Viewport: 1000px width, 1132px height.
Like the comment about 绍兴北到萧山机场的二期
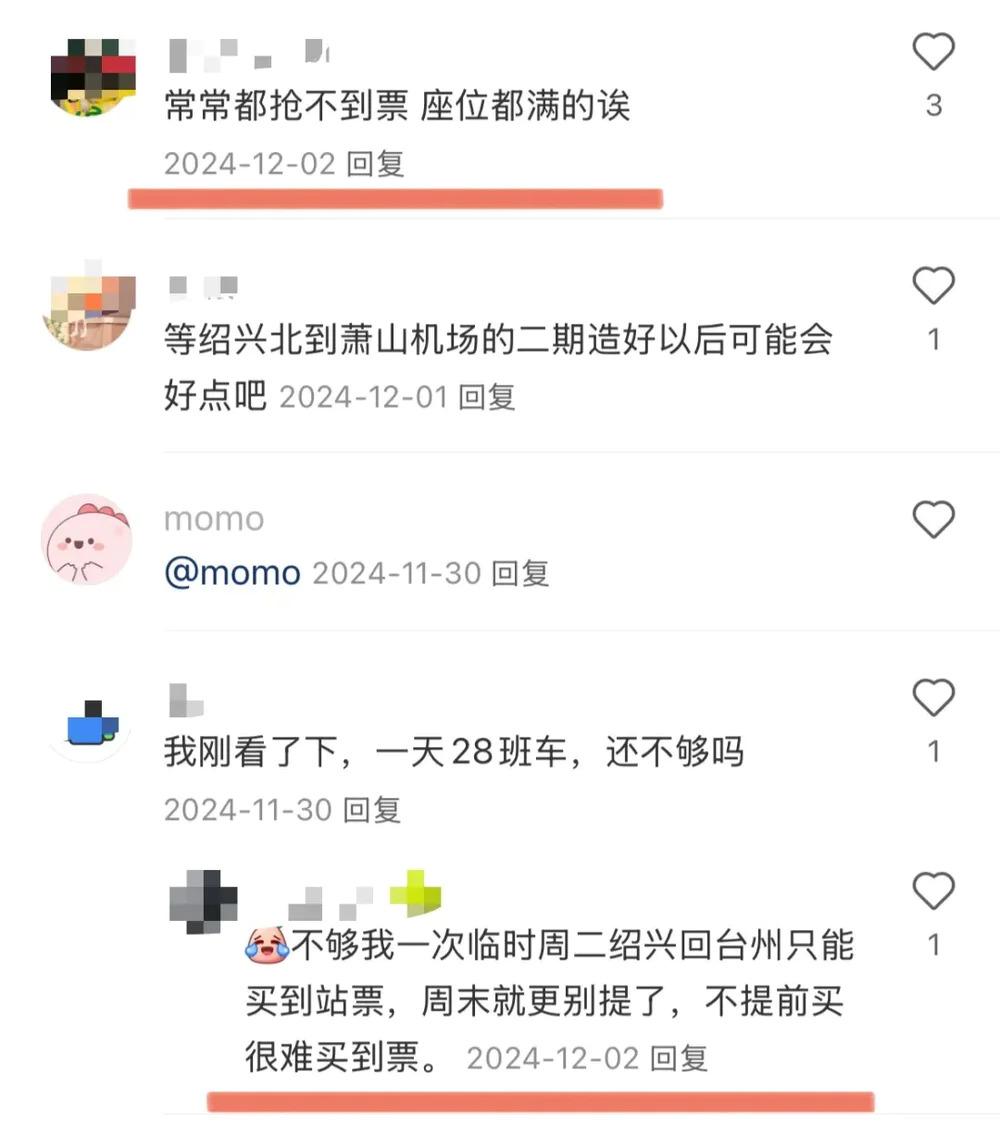pos(933,287)
